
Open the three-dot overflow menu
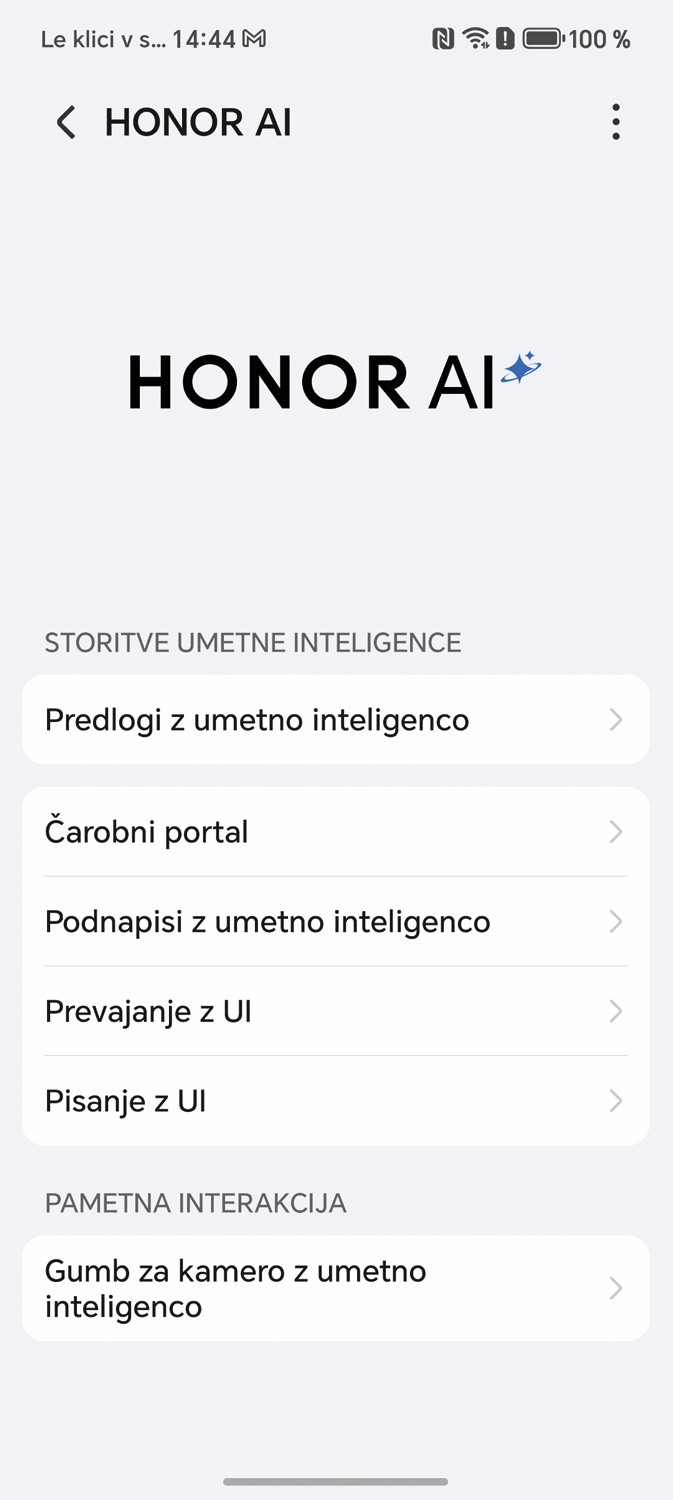tap(616, 122)
